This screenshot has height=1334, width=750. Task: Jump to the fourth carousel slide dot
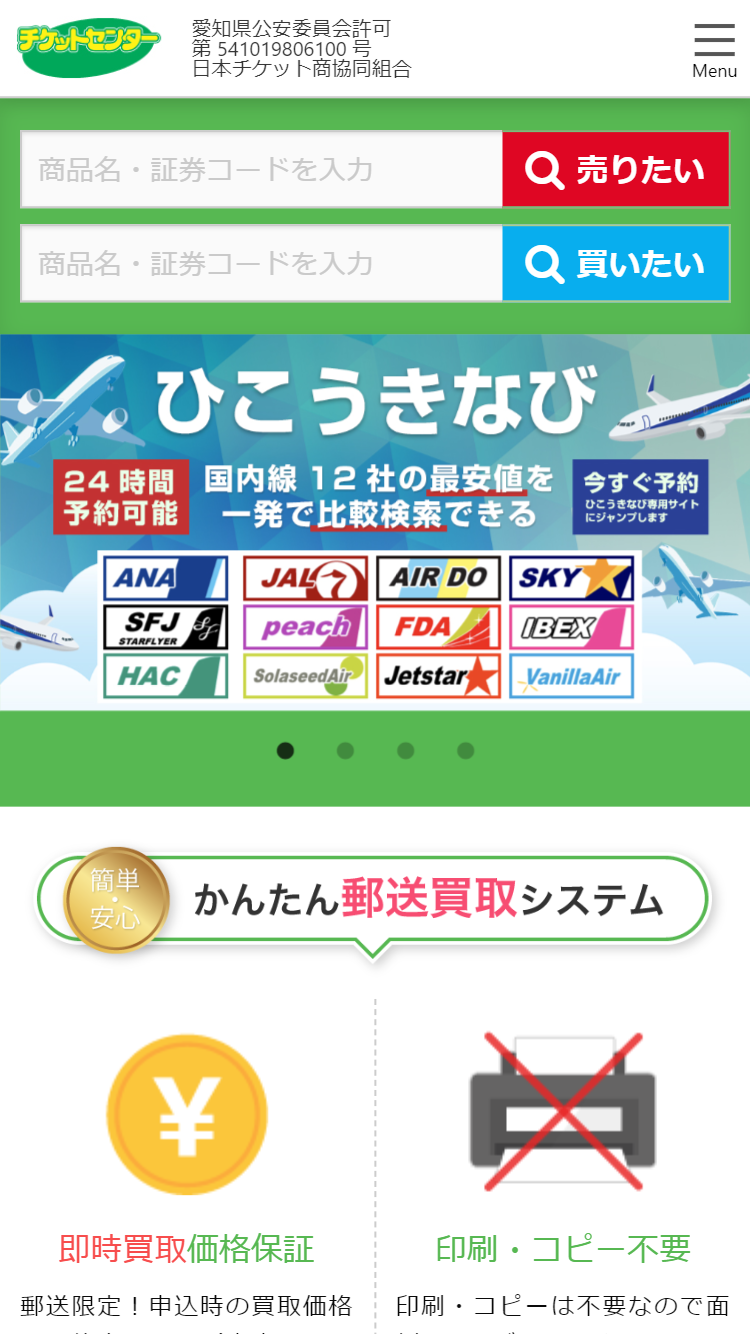coord(465,751)
